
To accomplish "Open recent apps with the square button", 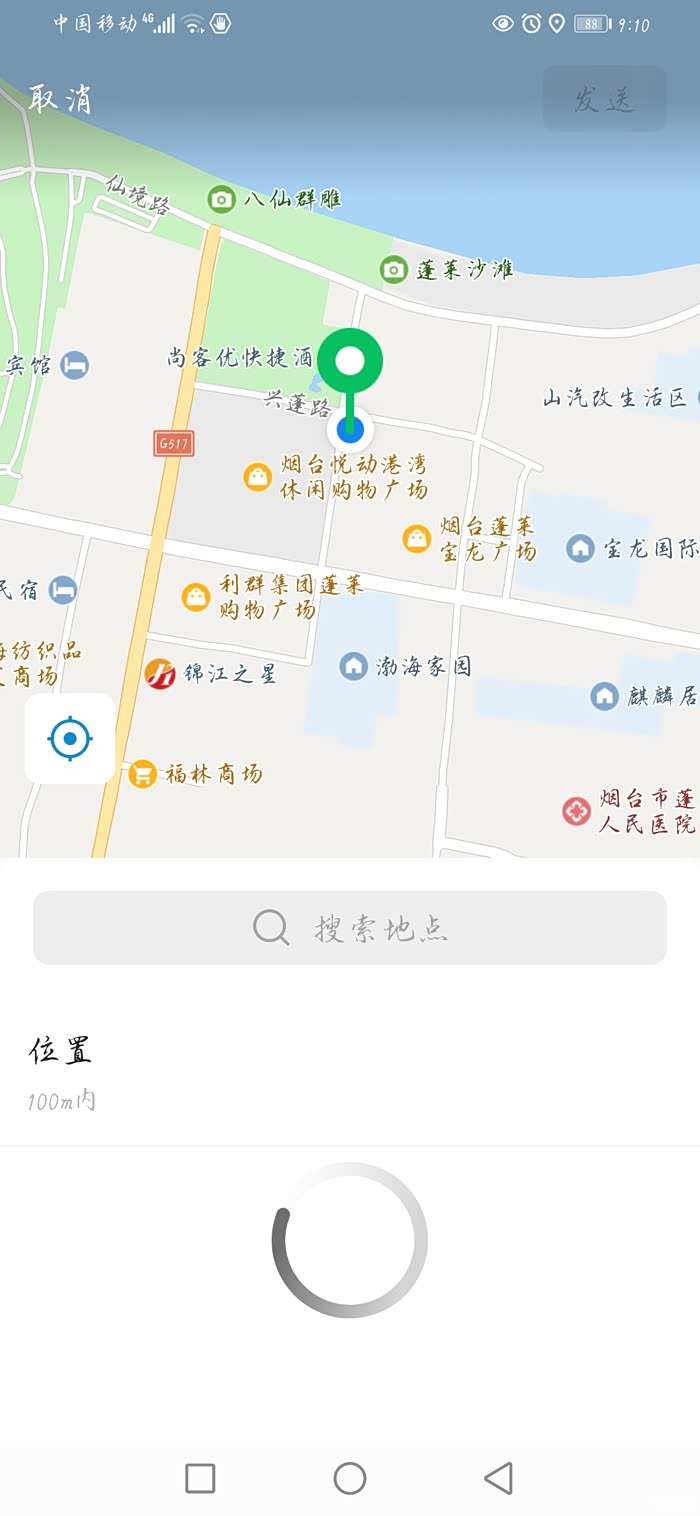I will [201, 1477].
